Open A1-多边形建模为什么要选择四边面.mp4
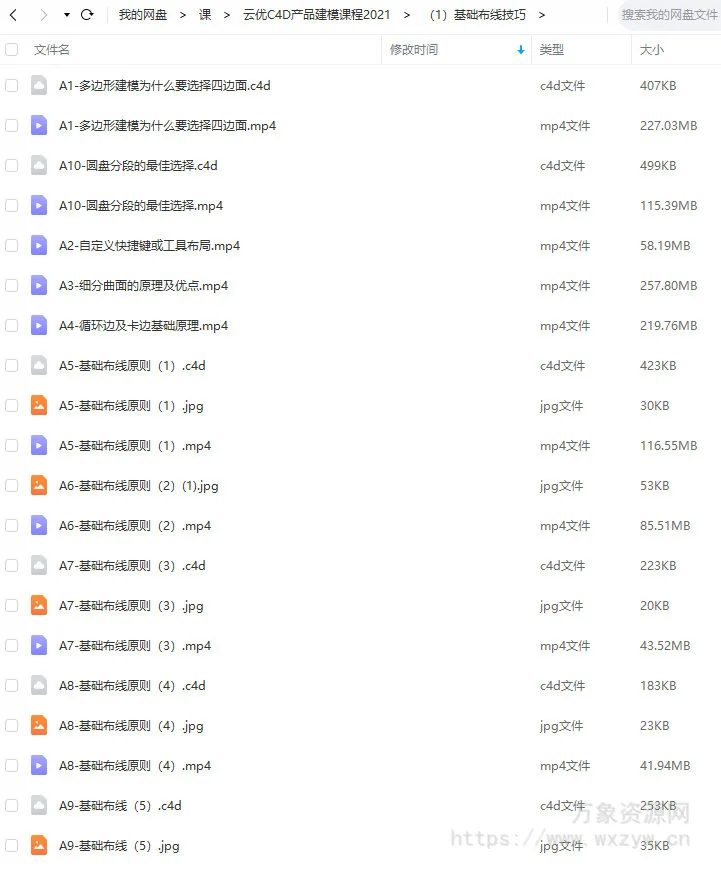This screenshot has height=873, width=721. pyautogui.click(x=167, y=126)
